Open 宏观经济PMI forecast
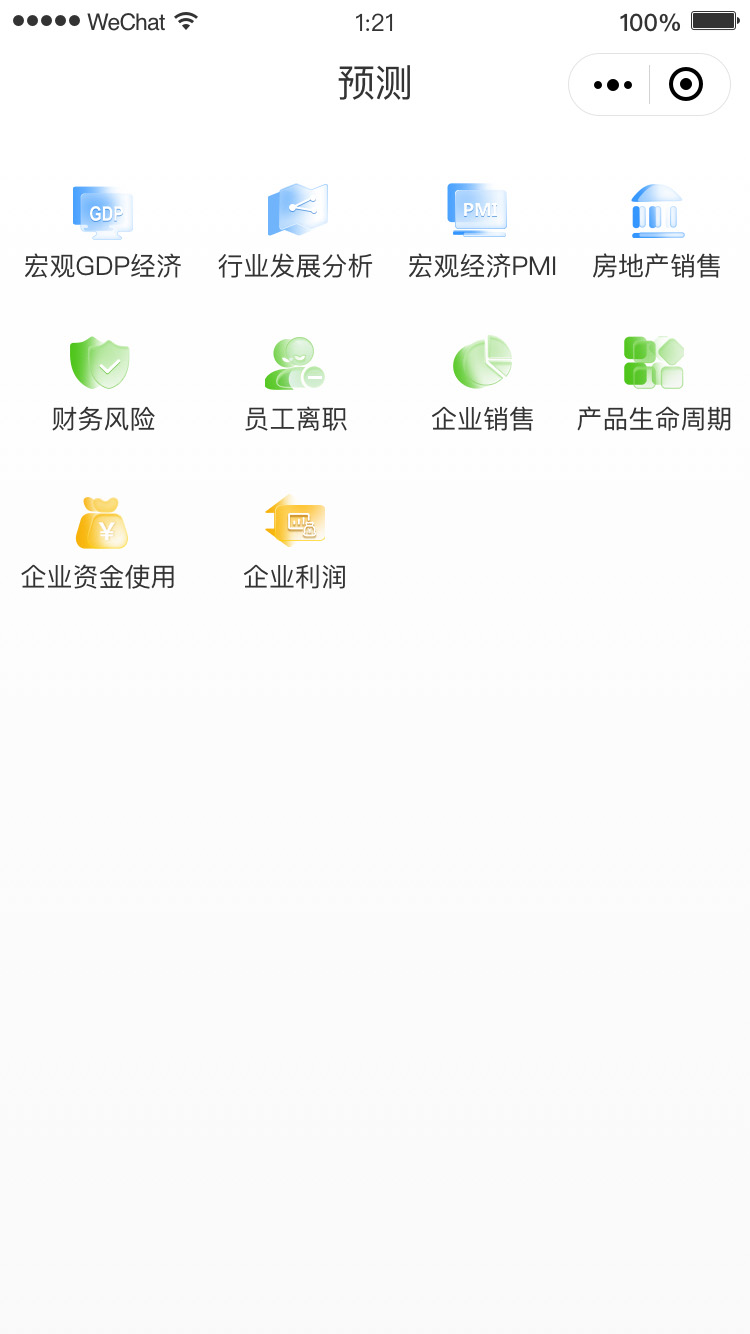Screen dimensions: 750x1334 481,232
